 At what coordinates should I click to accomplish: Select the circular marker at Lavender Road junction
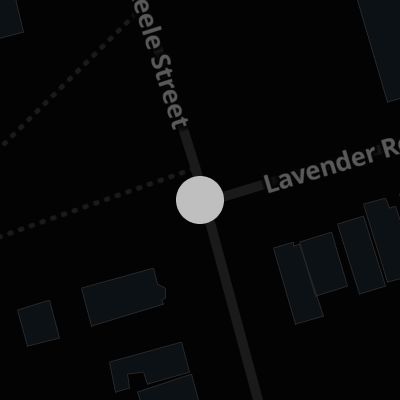(200, 200)
